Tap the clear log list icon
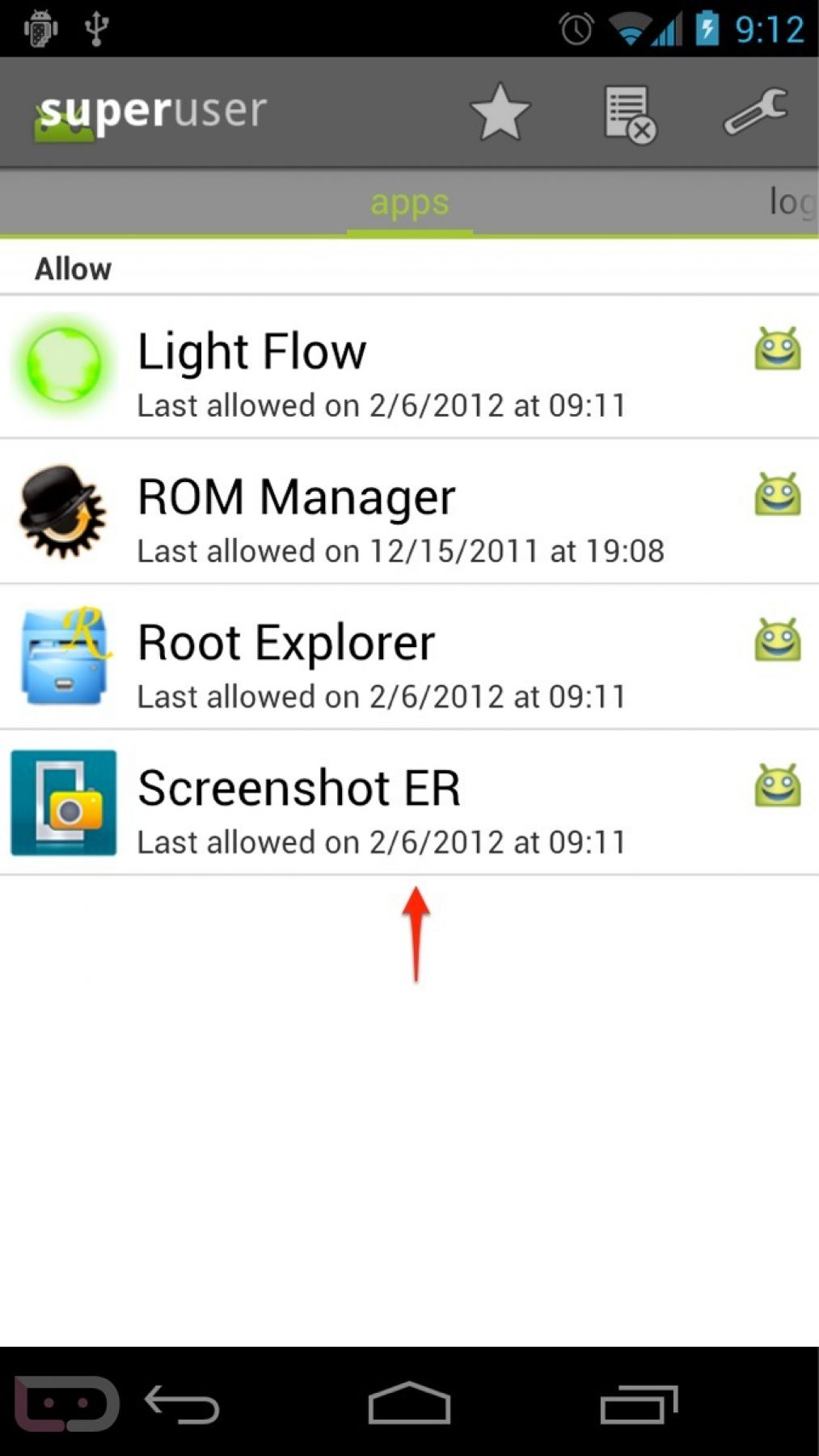Image resolution: width=819 pixels, height=1456 pixels. point(629,114)
